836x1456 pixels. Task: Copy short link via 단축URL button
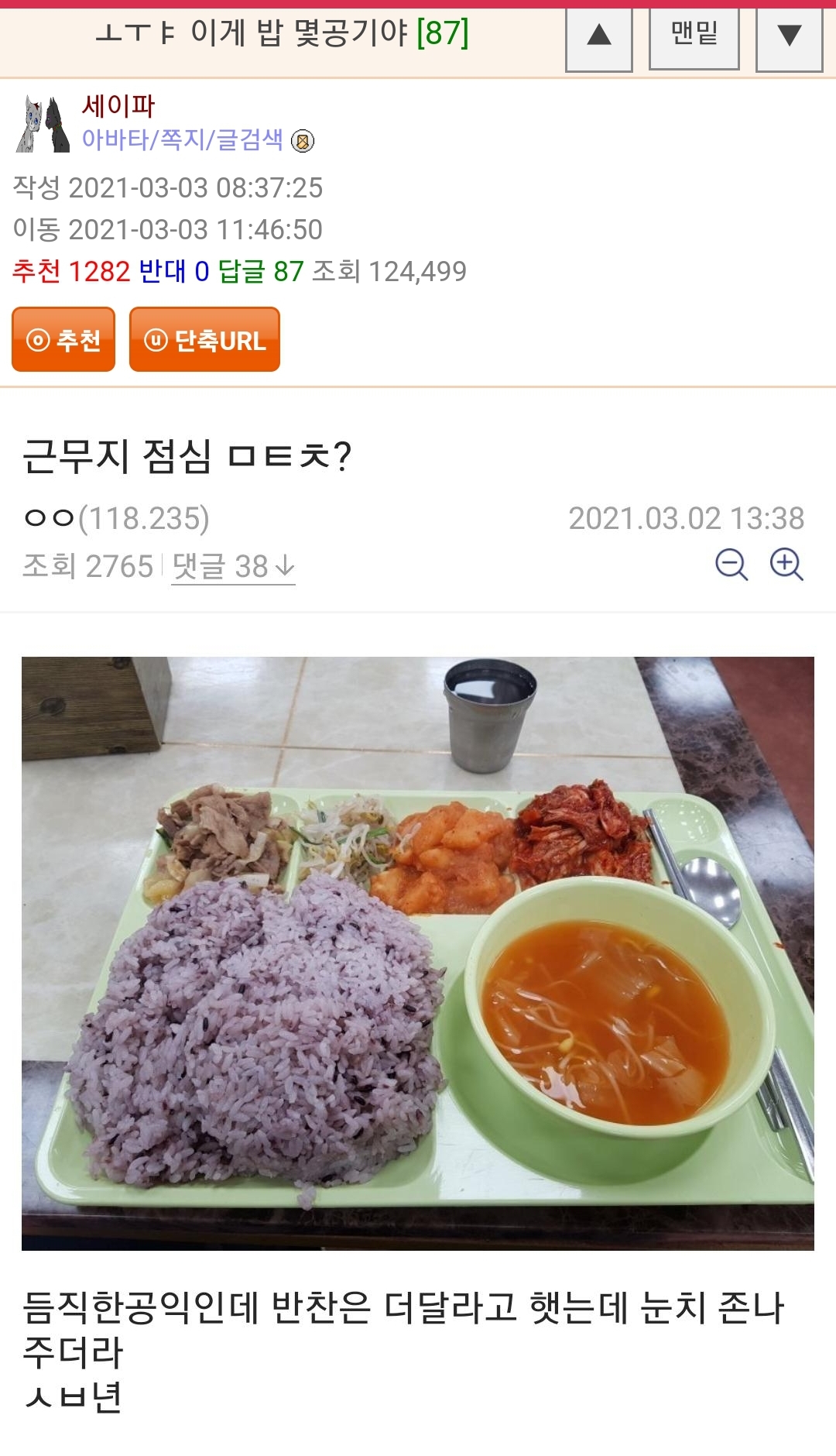click(204, 340)
